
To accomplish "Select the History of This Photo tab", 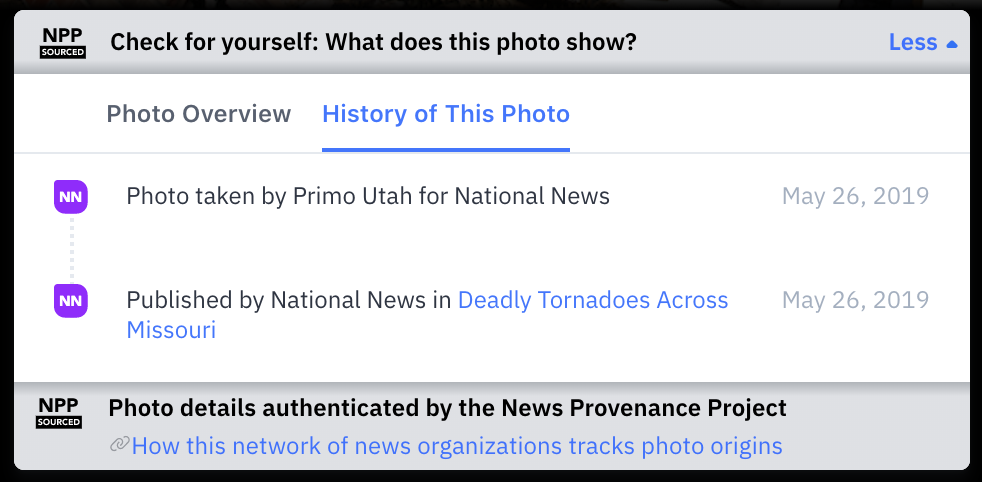I will tap(445, 114).
